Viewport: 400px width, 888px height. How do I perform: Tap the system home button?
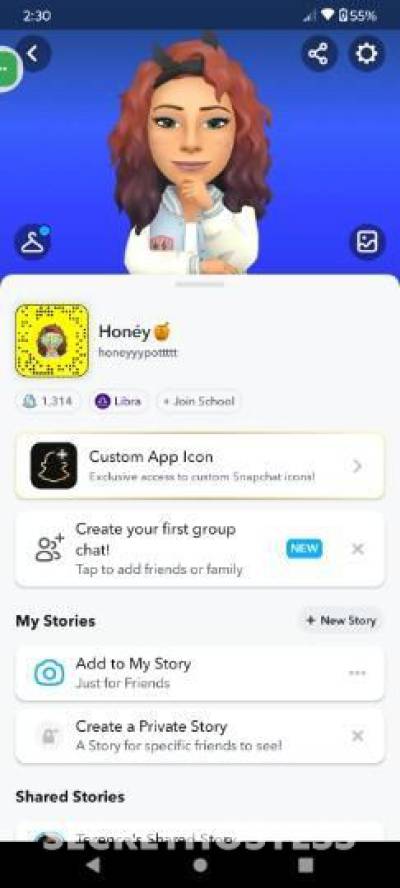click(200, 865)
